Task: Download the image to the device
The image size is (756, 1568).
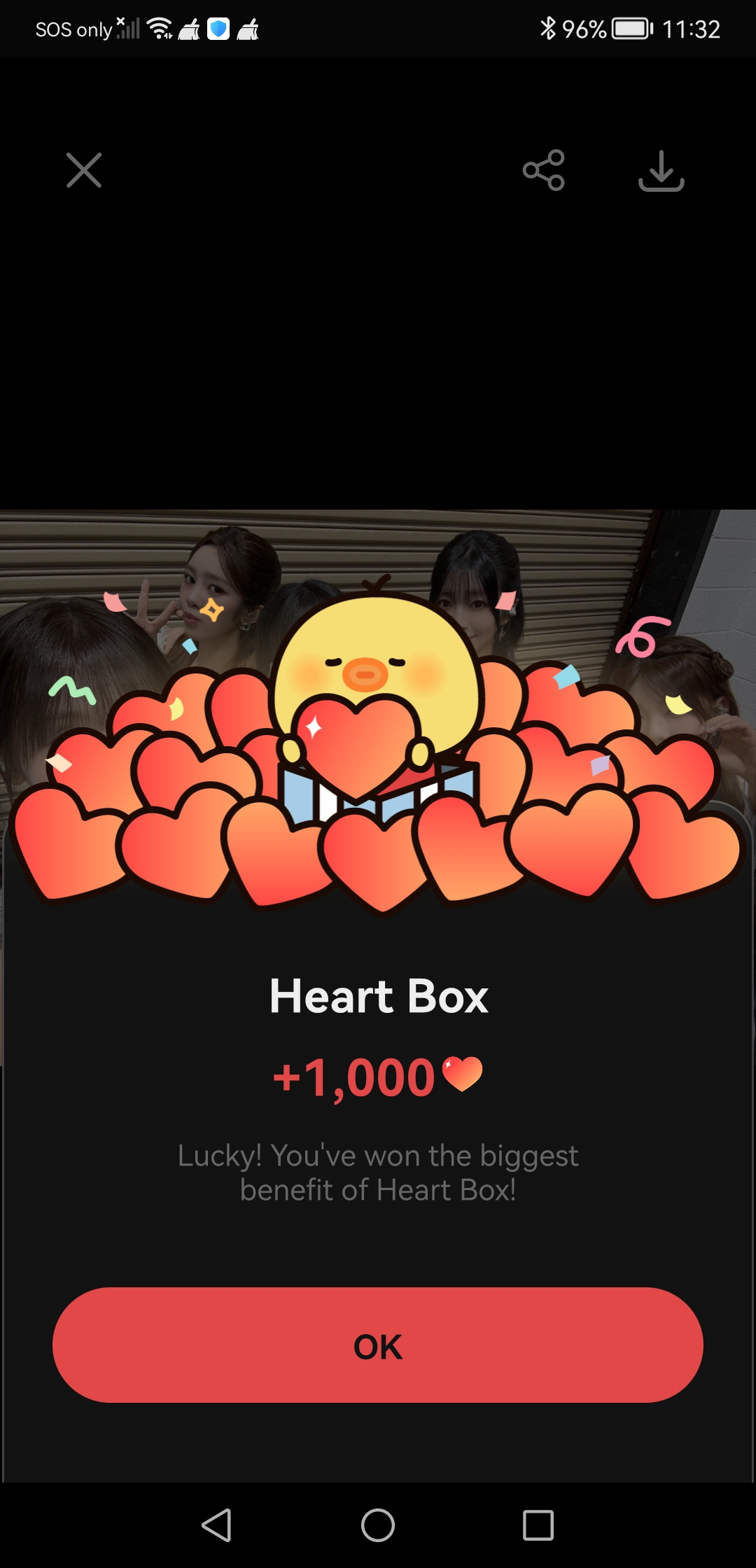Action: click(661, 171)
